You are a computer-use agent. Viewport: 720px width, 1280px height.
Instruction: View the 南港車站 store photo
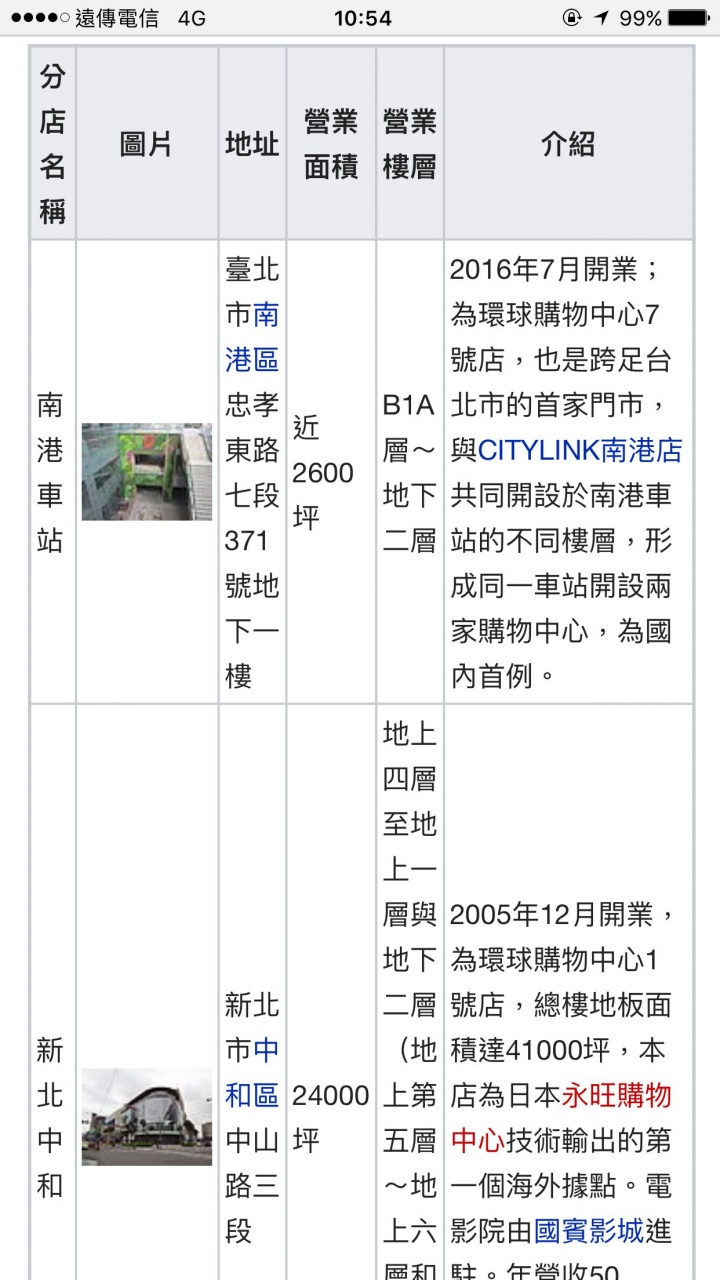point(147,472)
